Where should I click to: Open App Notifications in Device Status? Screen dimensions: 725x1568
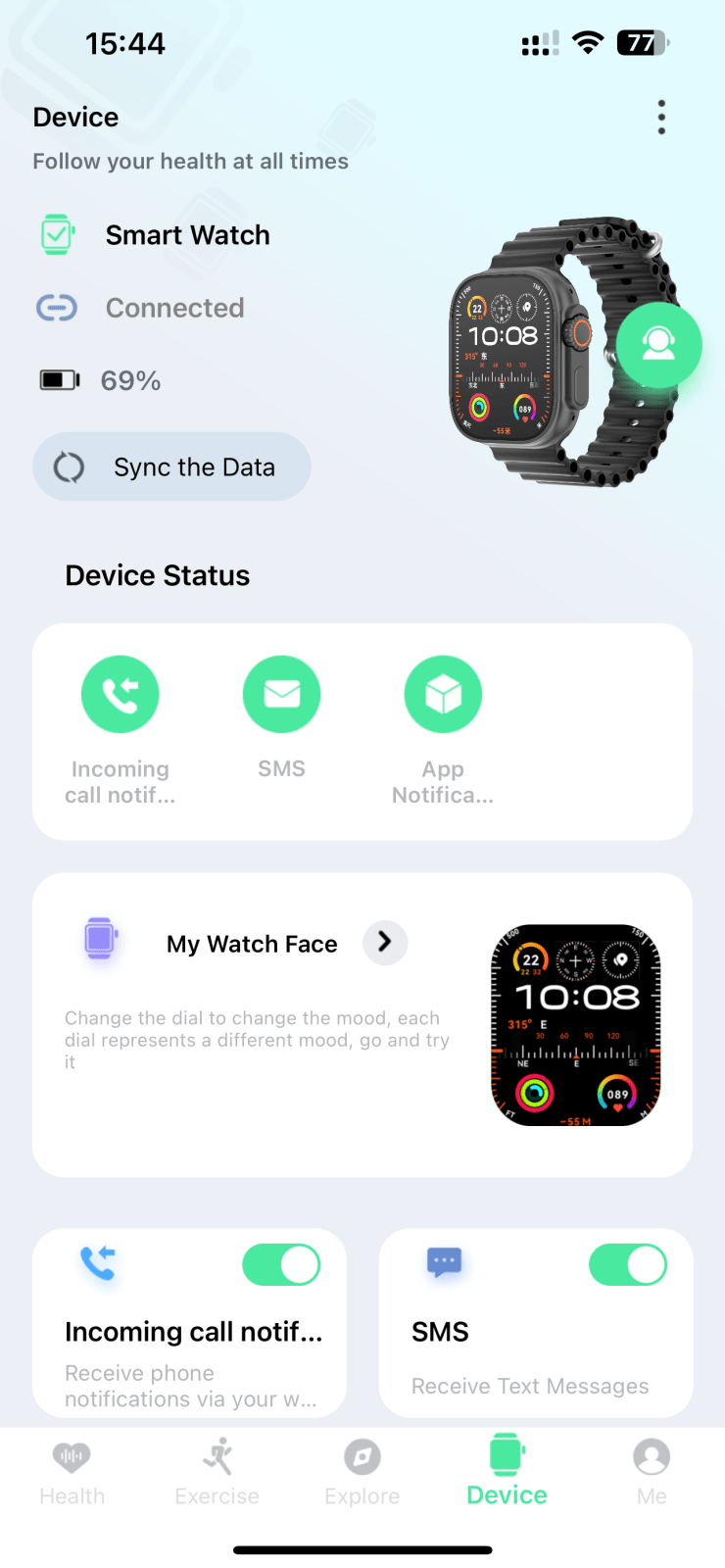click(x=443, y=695)
